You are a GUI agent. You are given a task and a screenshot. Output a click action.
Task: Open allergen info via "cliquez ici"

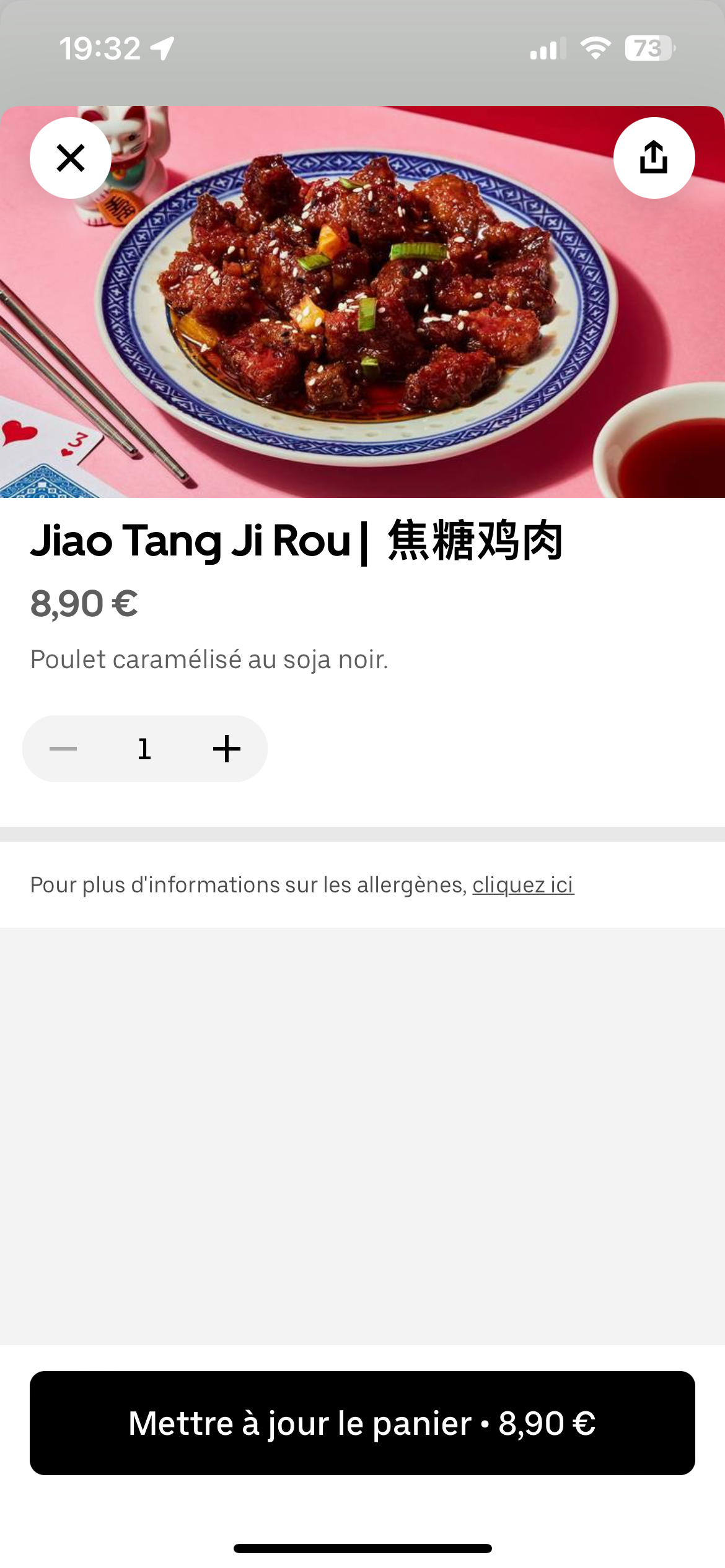coord(523,885)
